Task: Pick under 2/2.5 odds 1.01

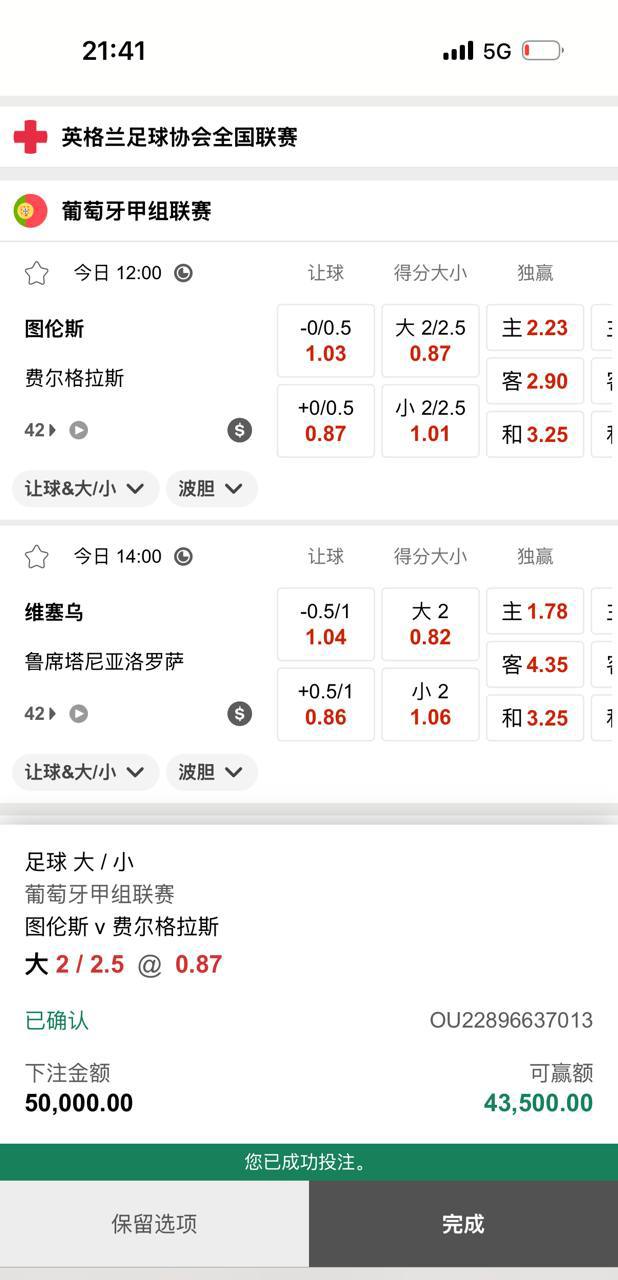Action: click(430, 421)
